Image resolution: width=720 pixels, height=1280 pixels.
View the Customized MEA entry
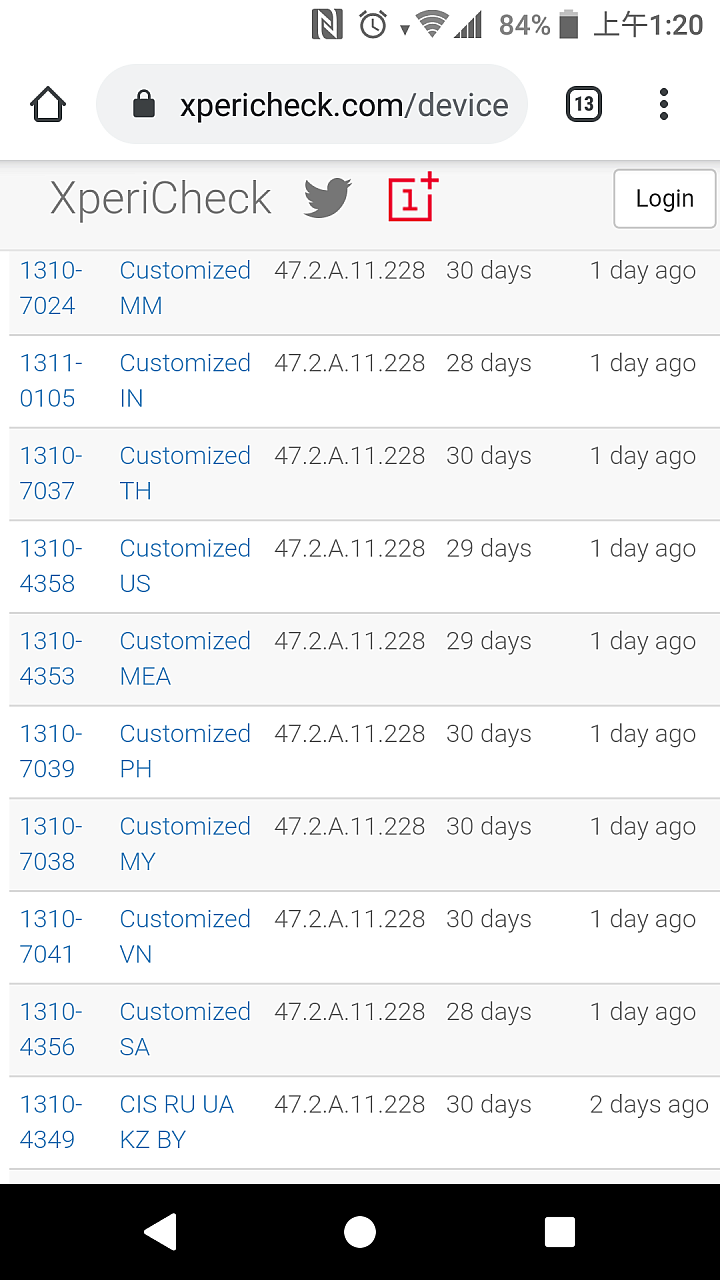(x=184, y=658)
